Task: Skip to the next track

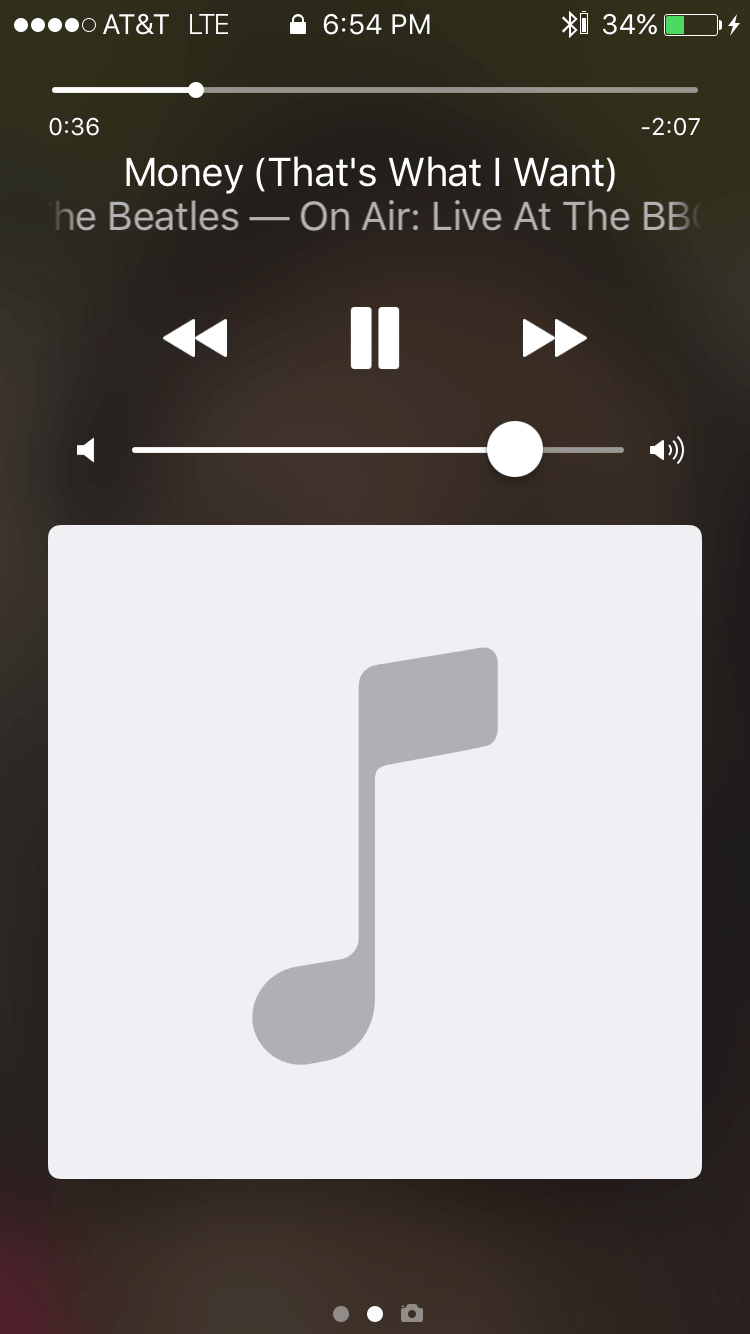Action: (x=554, y=338)
